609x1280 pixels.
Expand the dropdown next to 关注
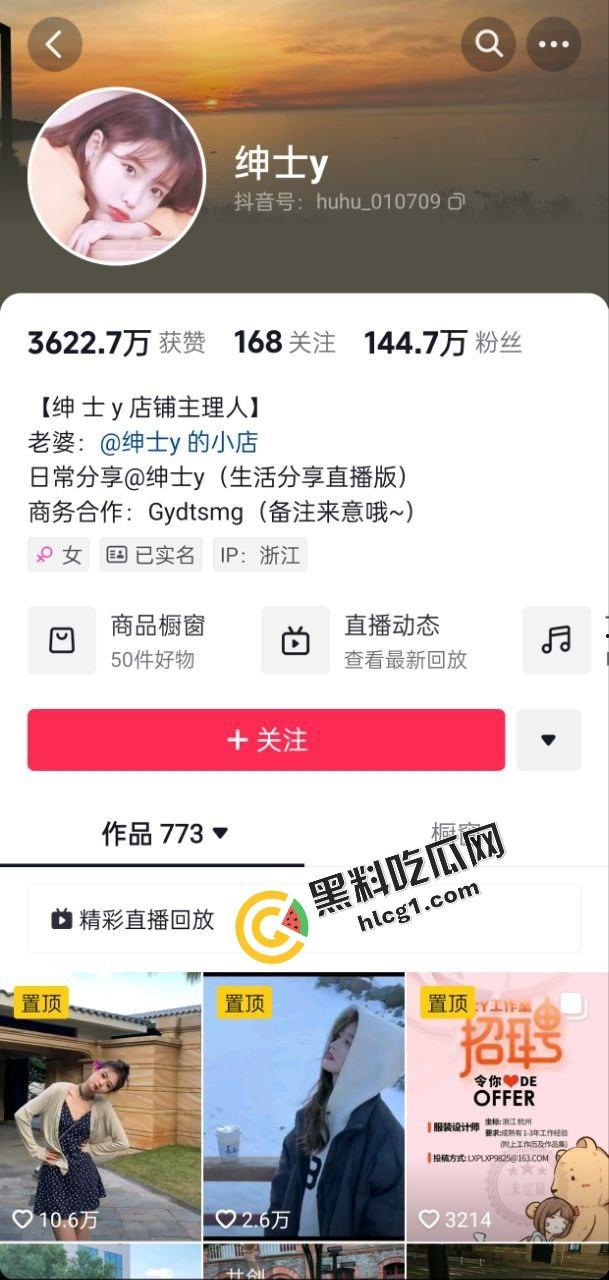click(548, 740)
